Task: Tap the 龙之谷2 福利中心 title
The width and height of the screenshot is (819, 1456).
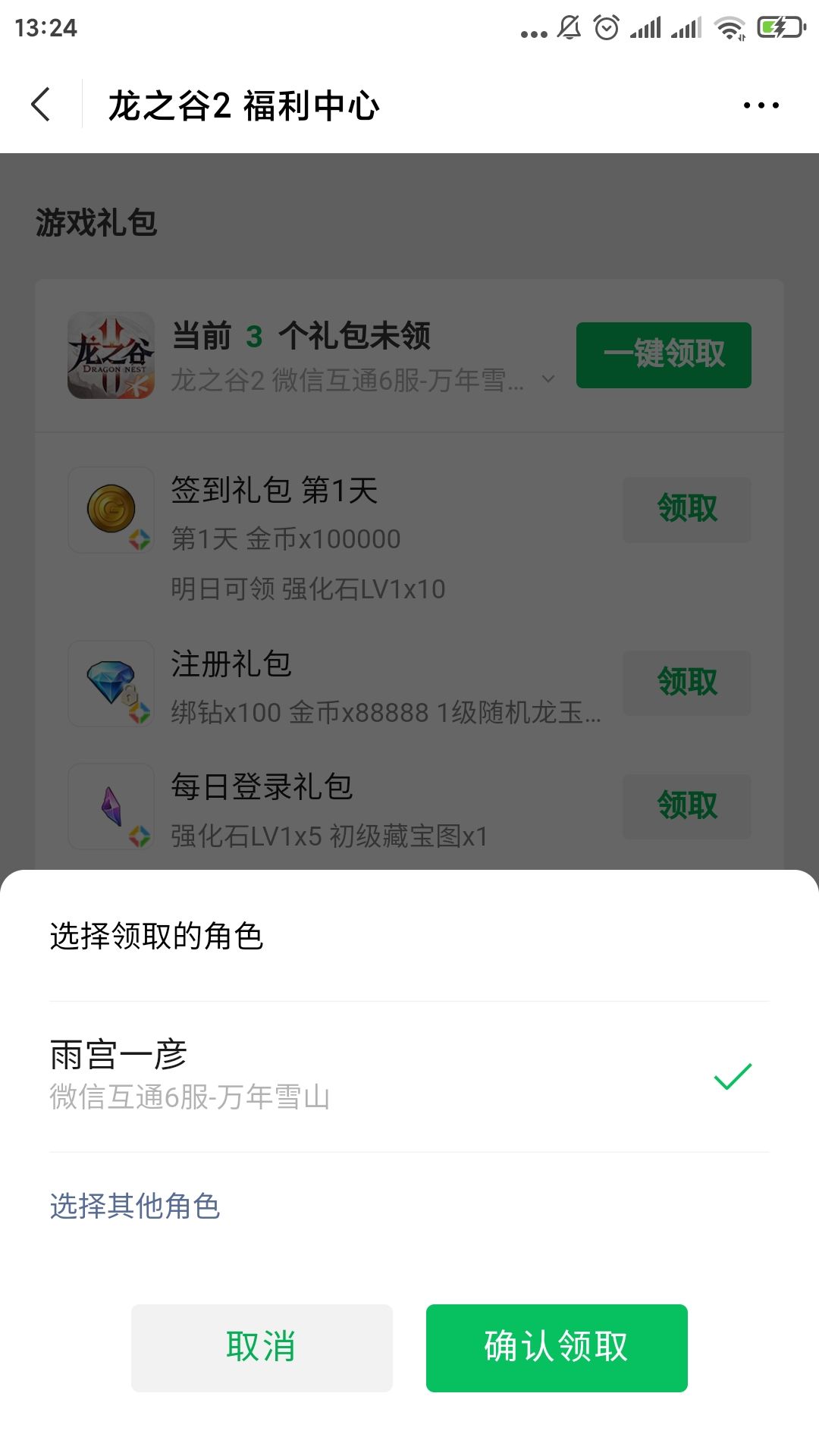Action: (x=243, y=106)
